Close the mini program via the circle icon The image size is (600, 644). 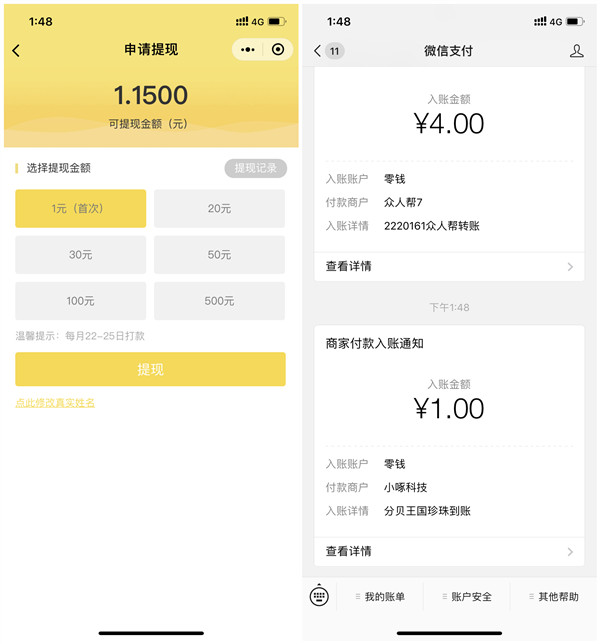(278, 49)
